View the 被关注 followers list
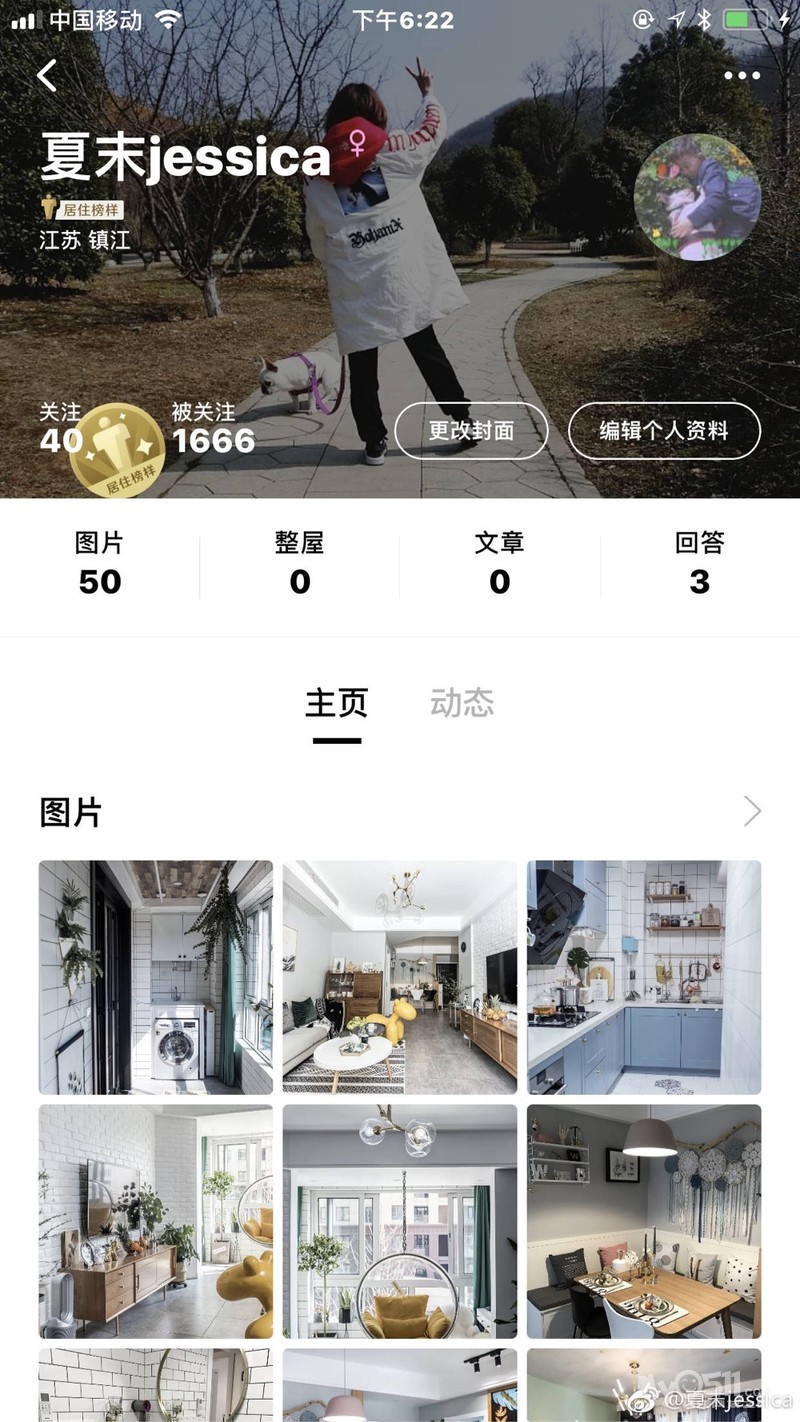Screen dimensions: 800x1422 pyautogui.click(x=213, y=428)
